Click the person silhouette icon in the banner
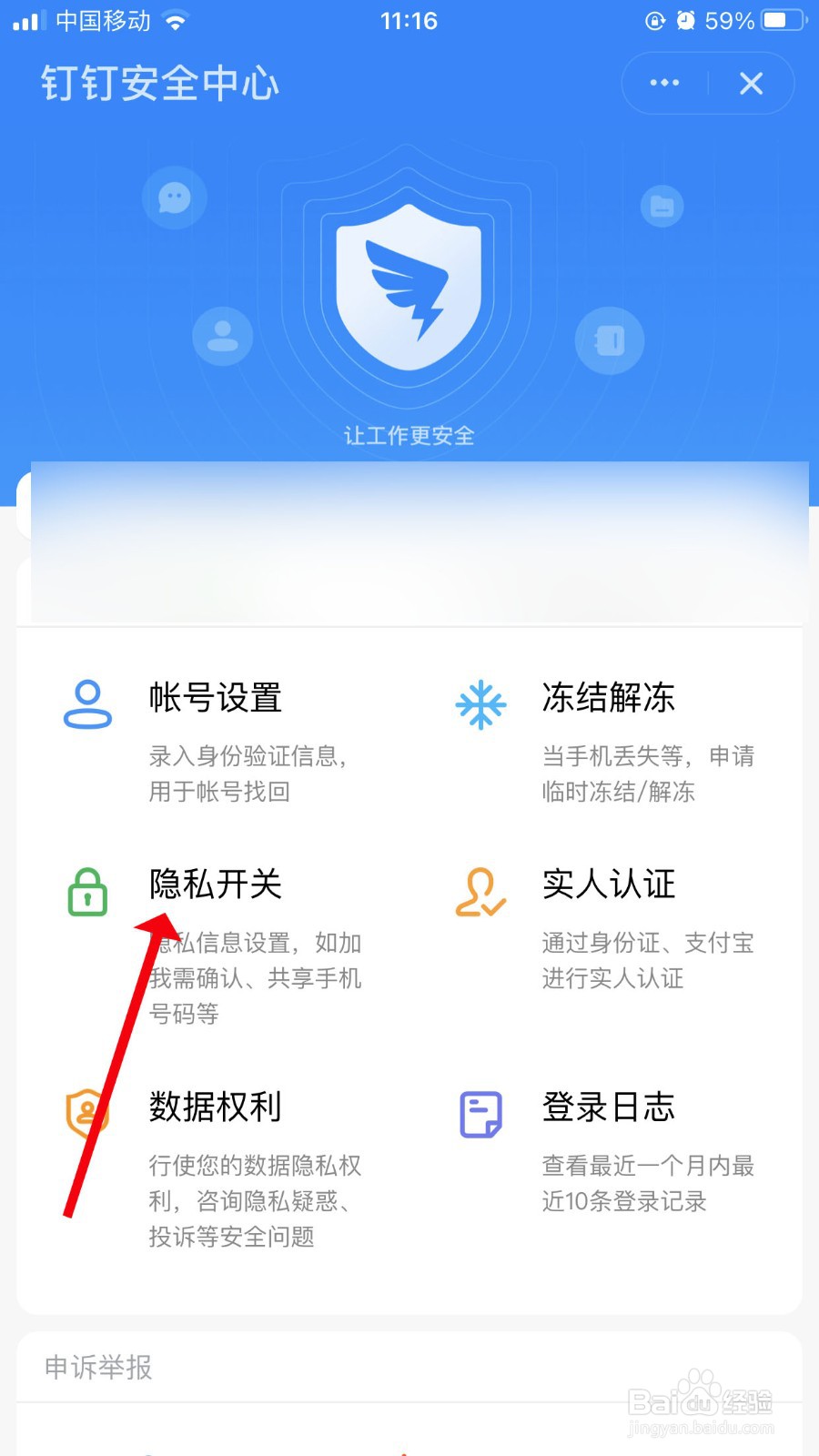 click(x=223, y=336)
